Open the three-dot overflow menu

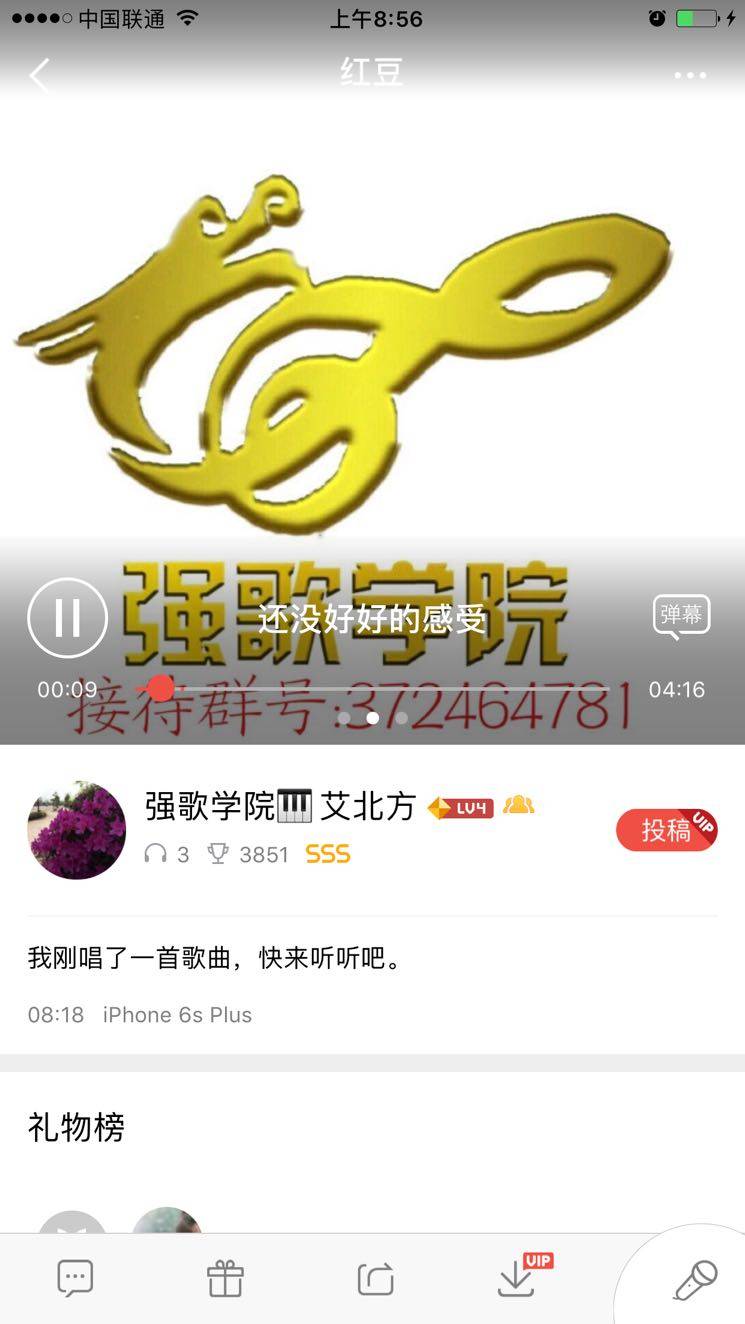(x=690, y=75)
